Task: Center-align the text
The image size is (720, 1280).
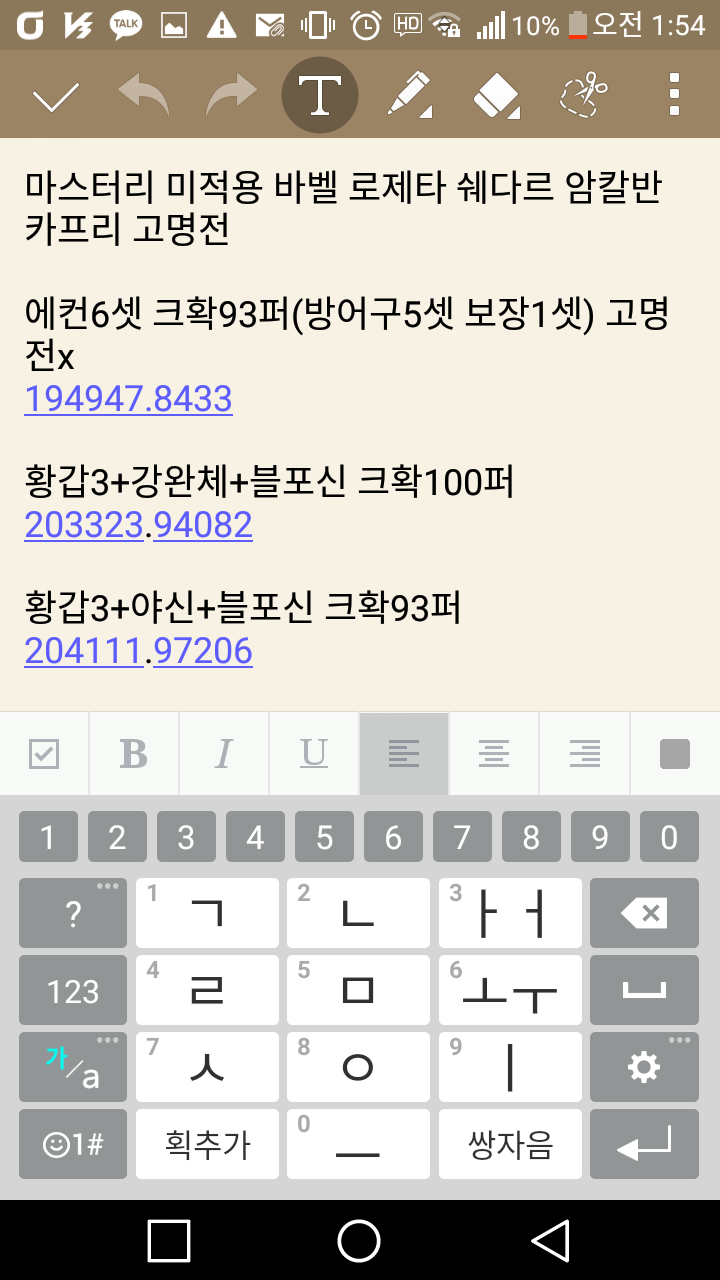Action: (494, 754)
